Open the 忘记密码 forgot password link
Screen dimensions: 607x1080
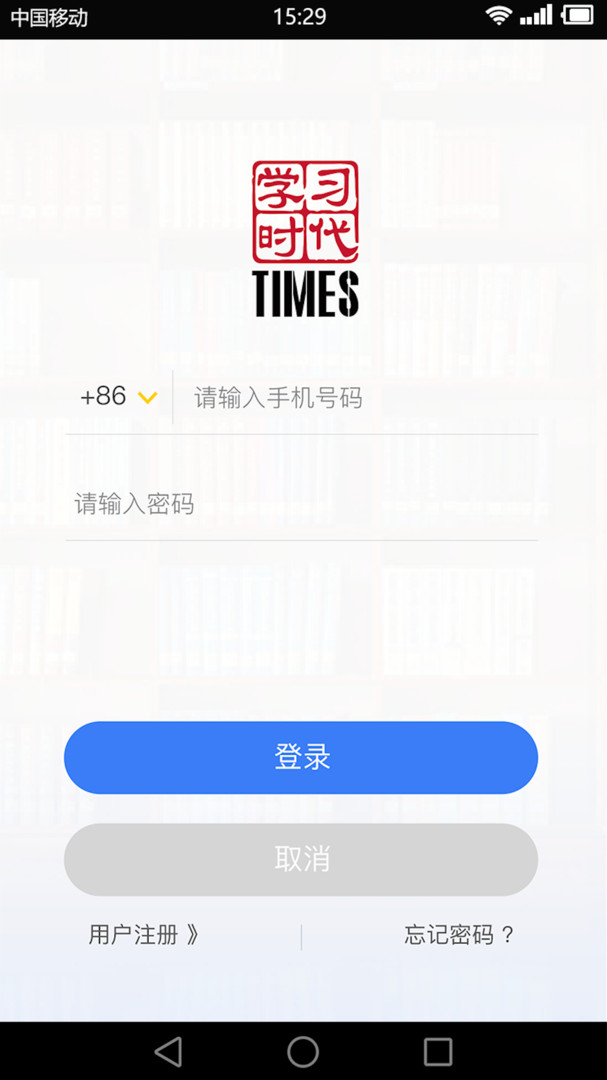(x=459, y=935)
